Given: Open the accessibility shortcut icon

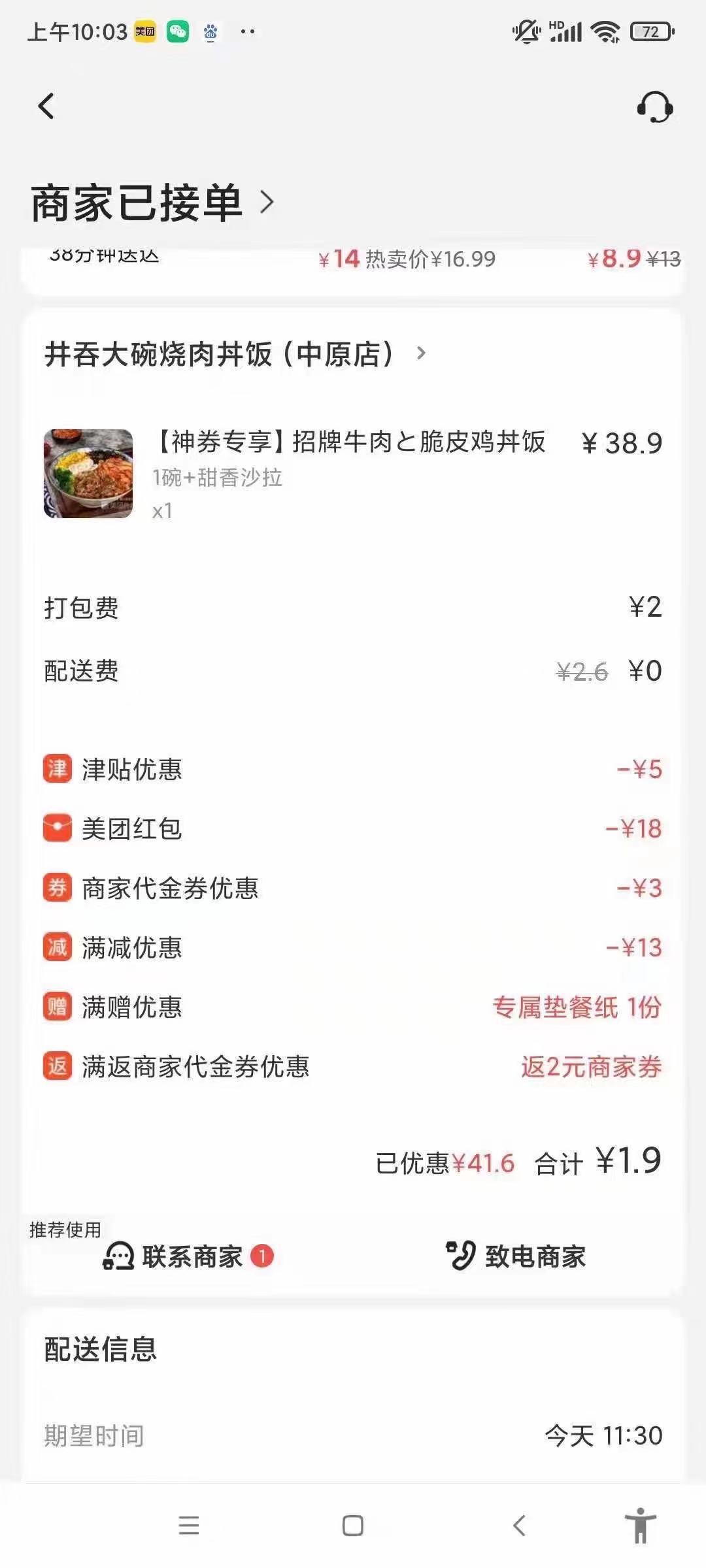Looking at the screenshot, I should tap(641, 1526).
